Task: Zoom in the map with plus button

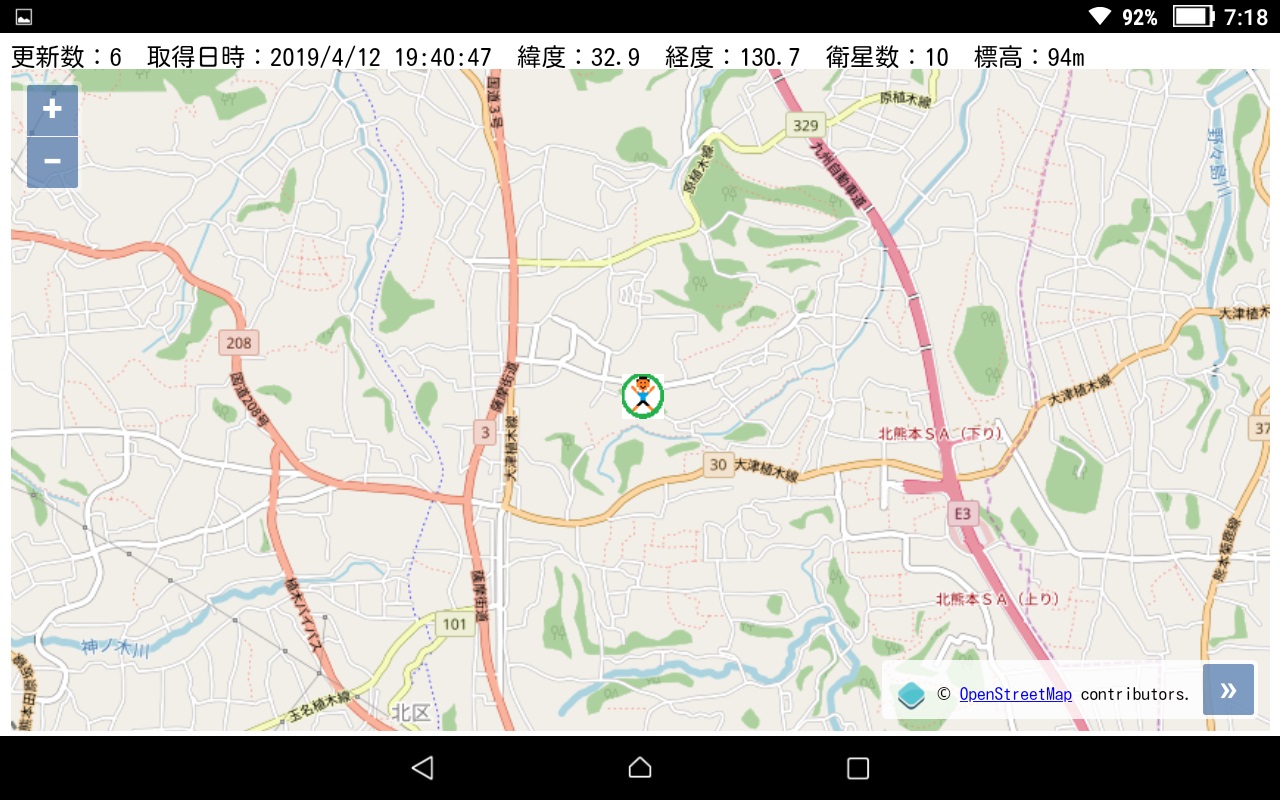Action: [x=52, y=110]
